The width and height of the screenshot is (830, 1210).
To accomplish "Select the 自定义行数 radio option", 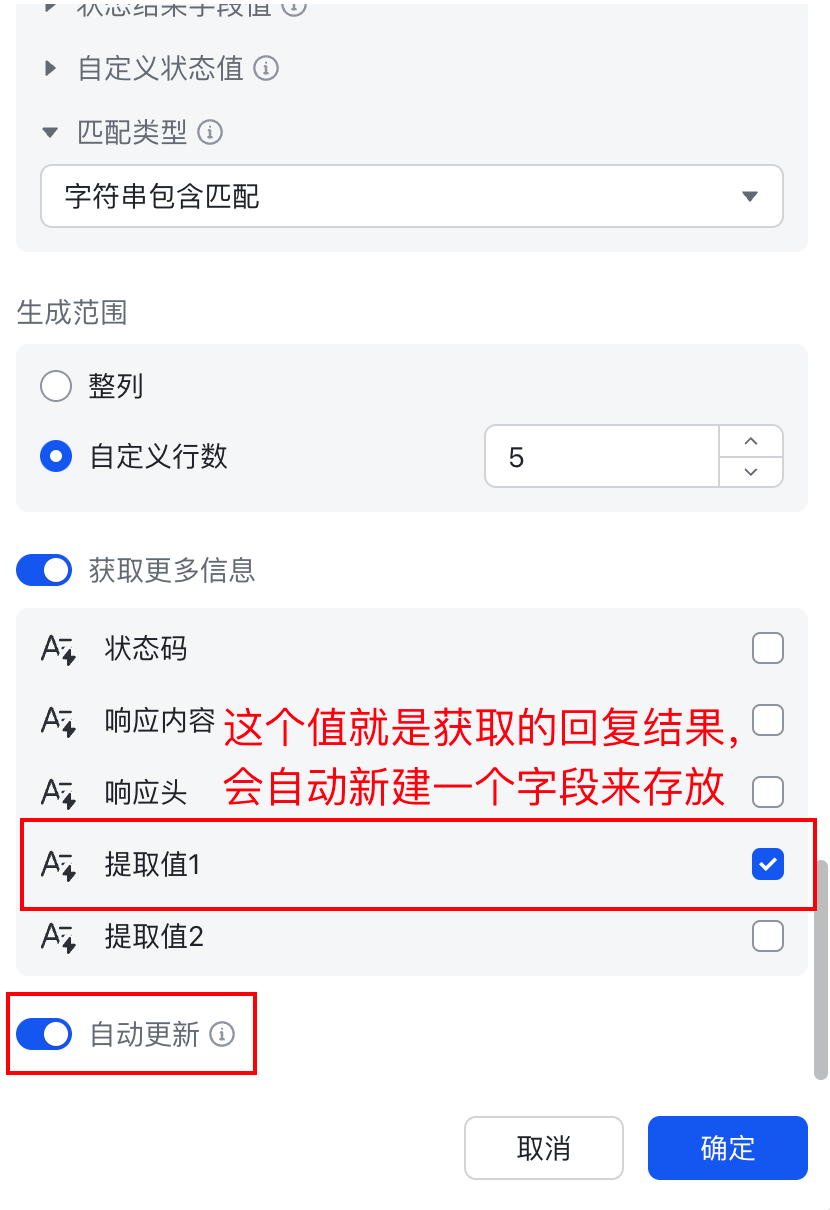I will (56, 457).
